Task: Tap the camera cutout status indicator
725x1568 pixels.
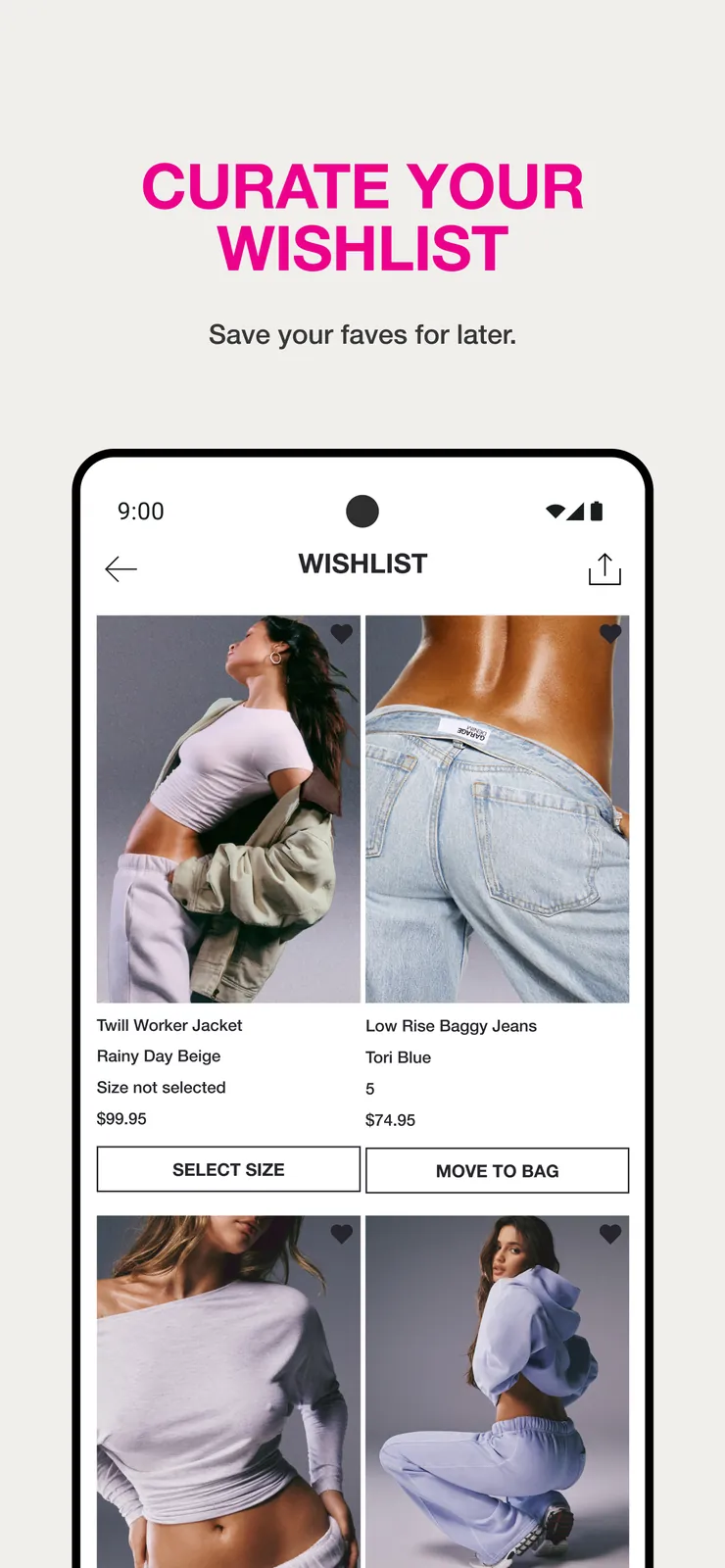Action: (362, 511)
